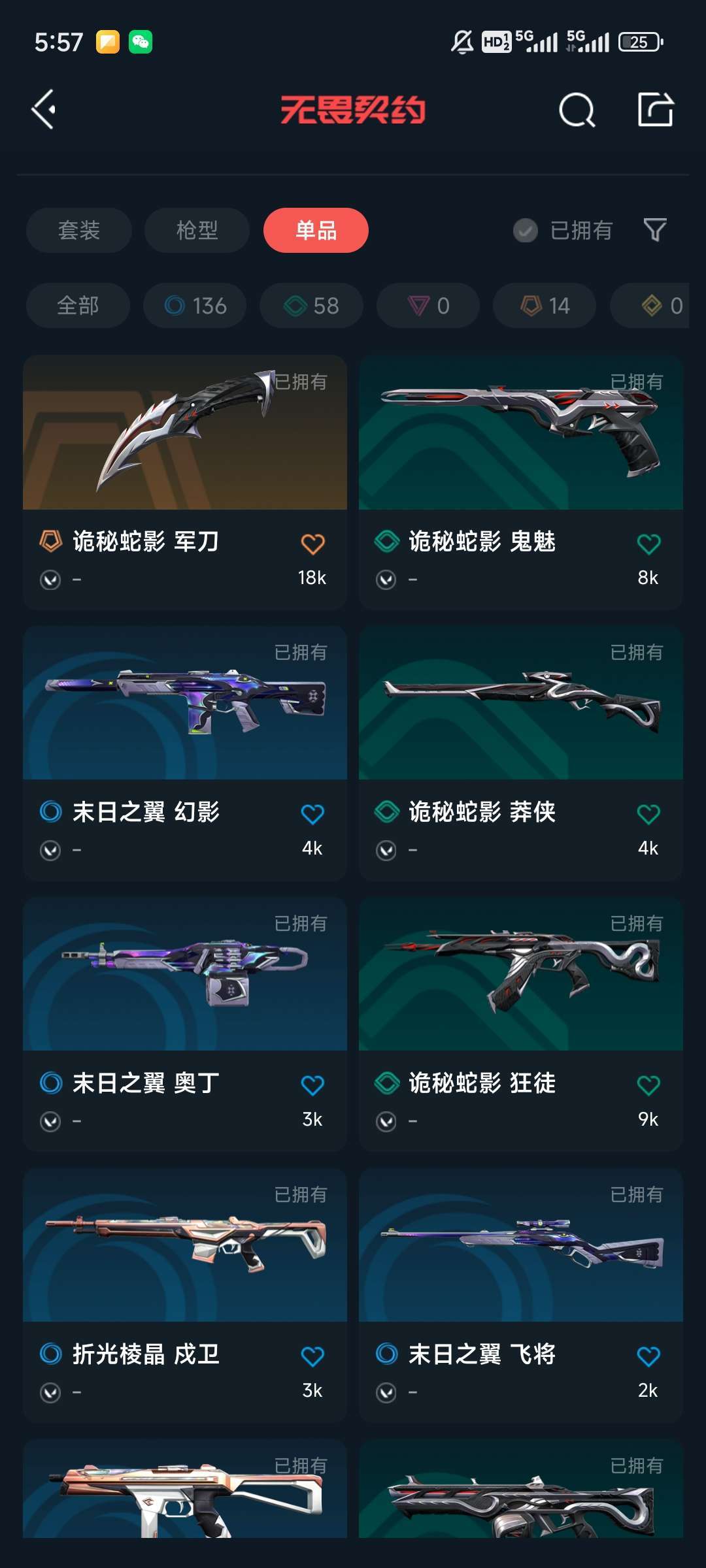Switch to the 套装 tab
Viewport: 706px width, 1568px height.
pyautogui.click(x=79, y=230)
